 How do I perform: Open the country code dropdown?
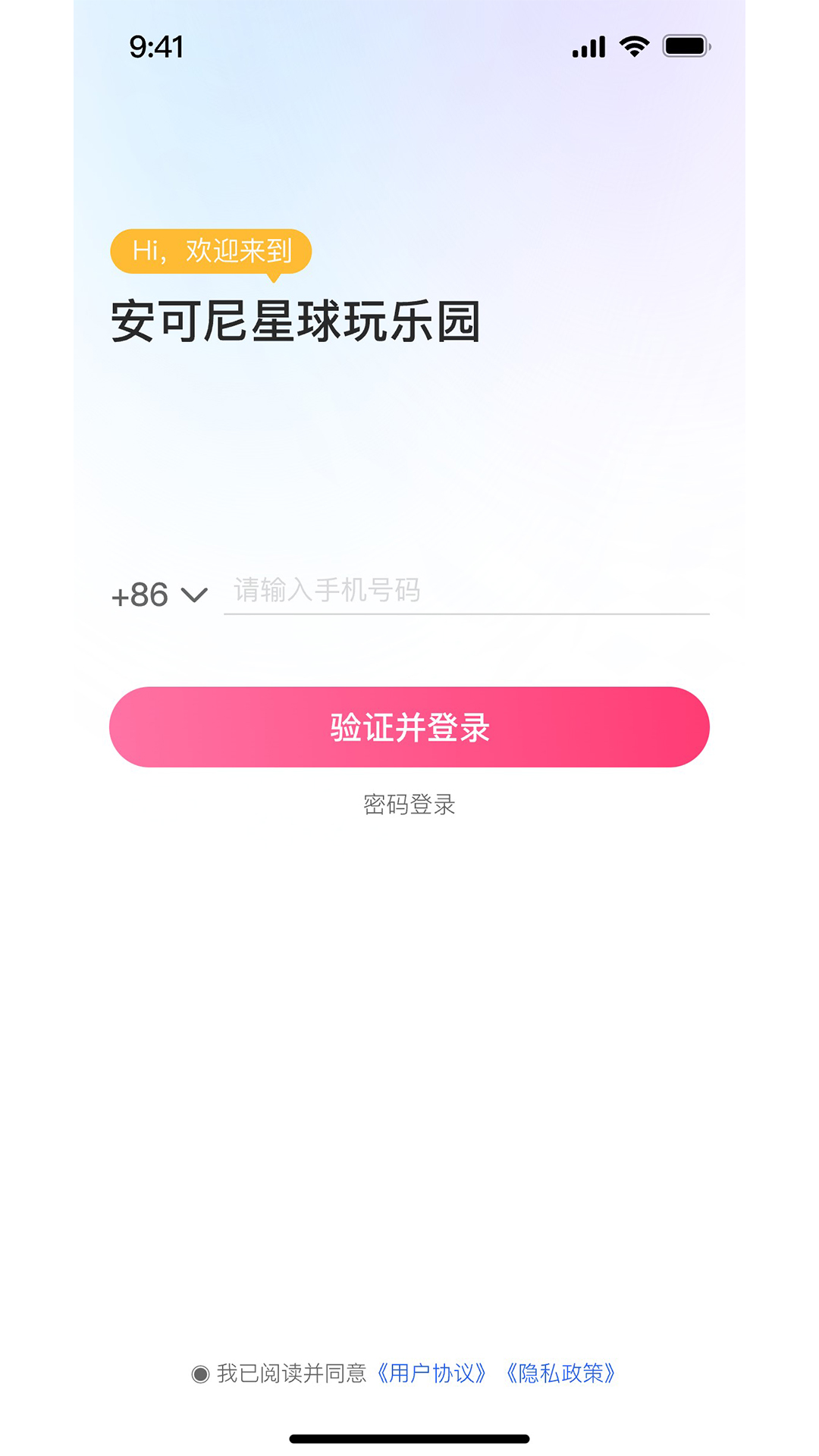159,596
